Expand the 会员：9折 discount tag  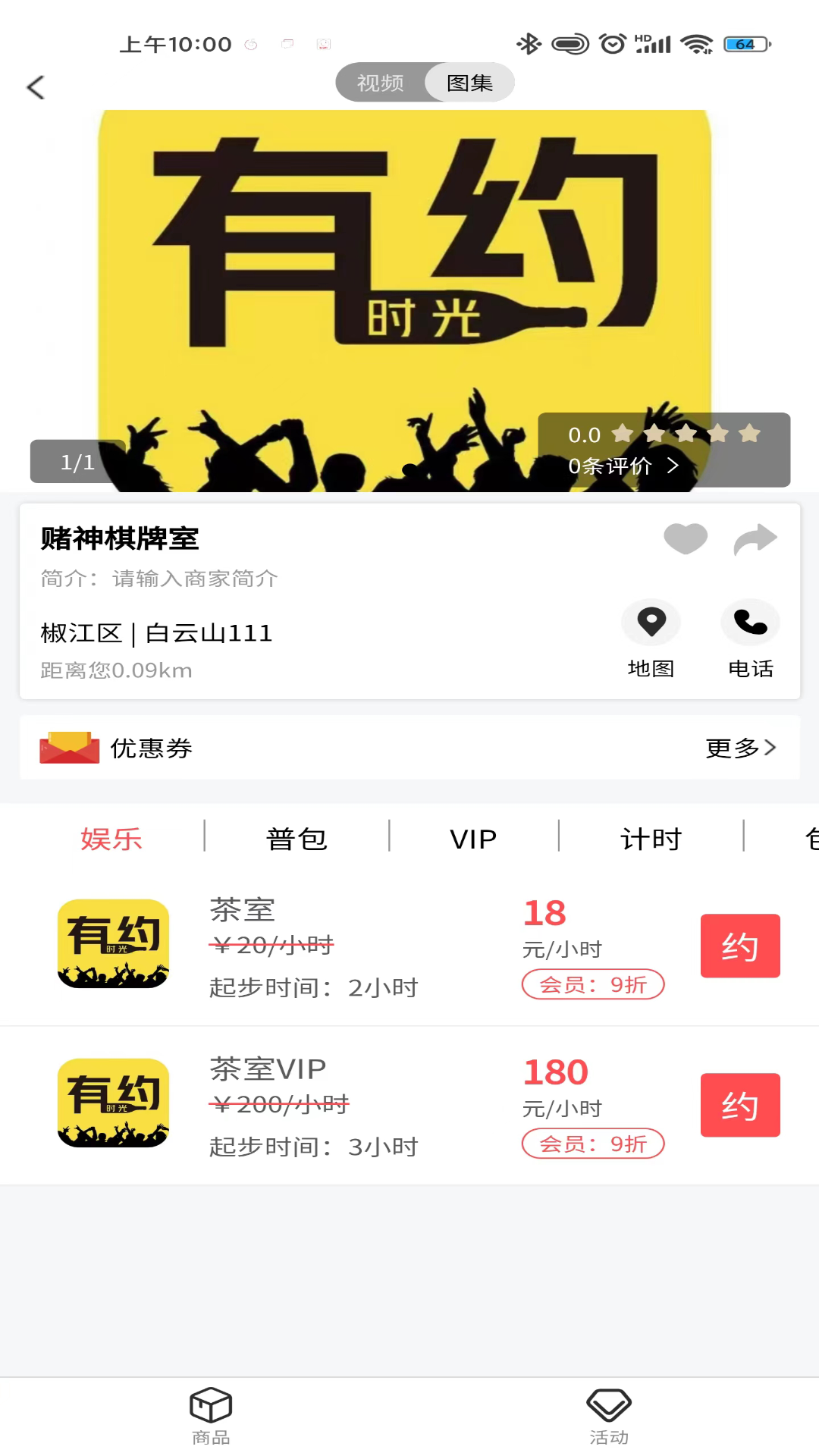point(593,984)
